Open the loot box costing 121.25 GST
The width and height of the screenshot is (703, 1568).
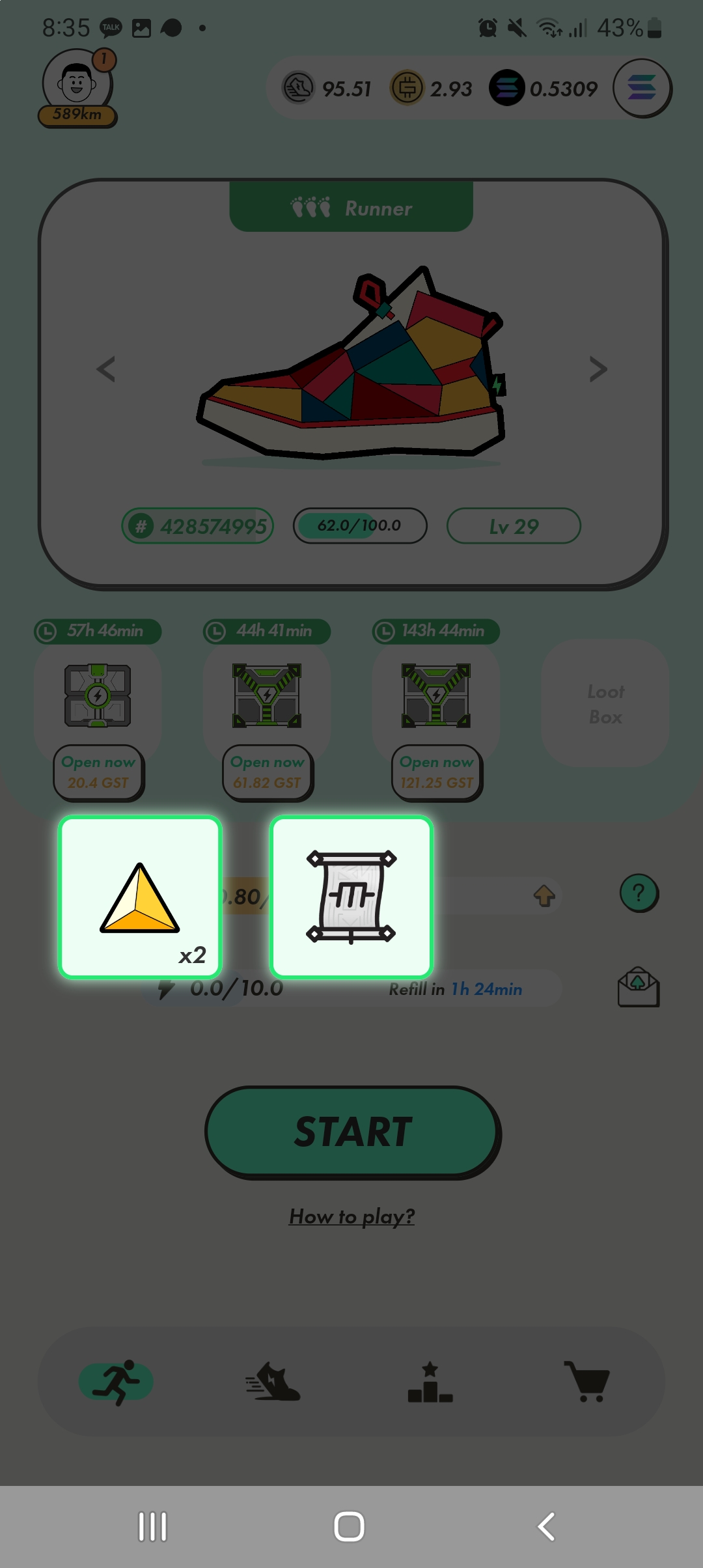(x=437, y=772)
